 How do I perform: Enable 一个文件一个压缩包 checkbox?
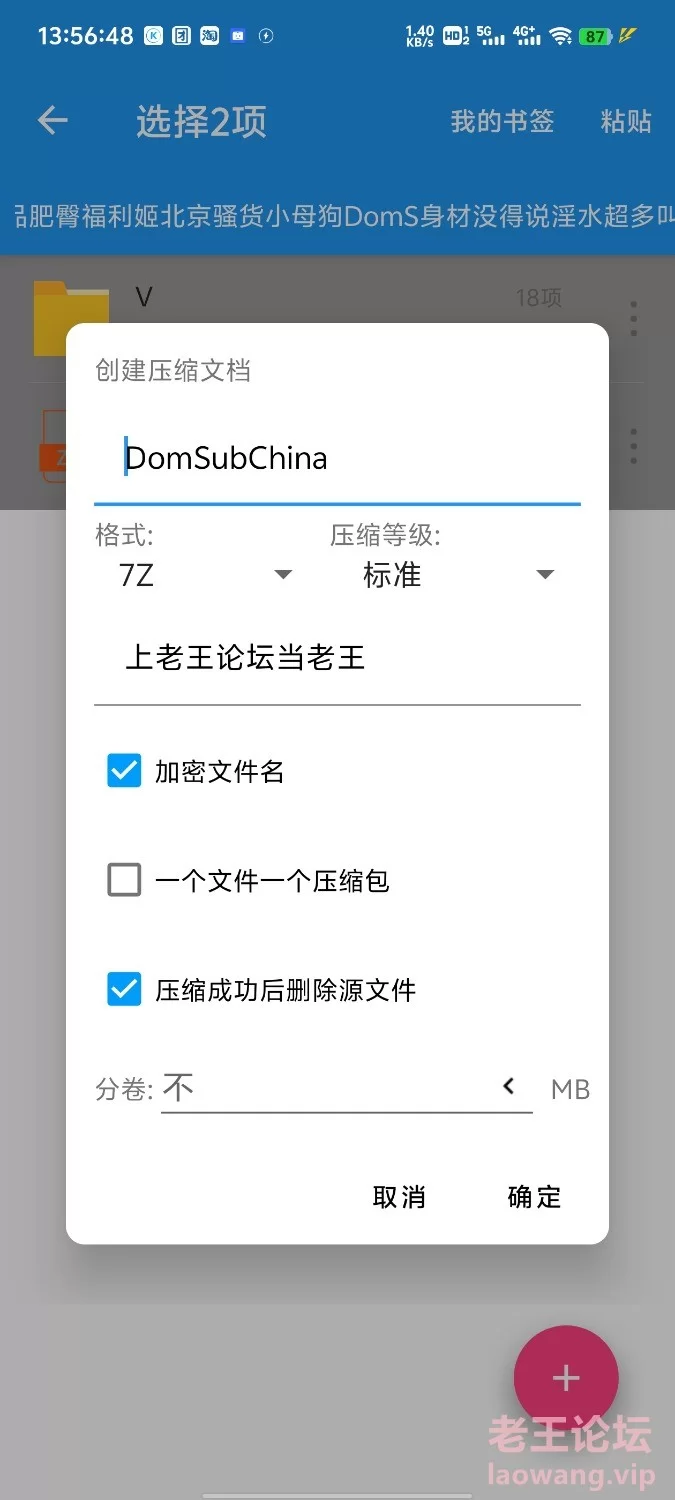(x=124, y=881)
